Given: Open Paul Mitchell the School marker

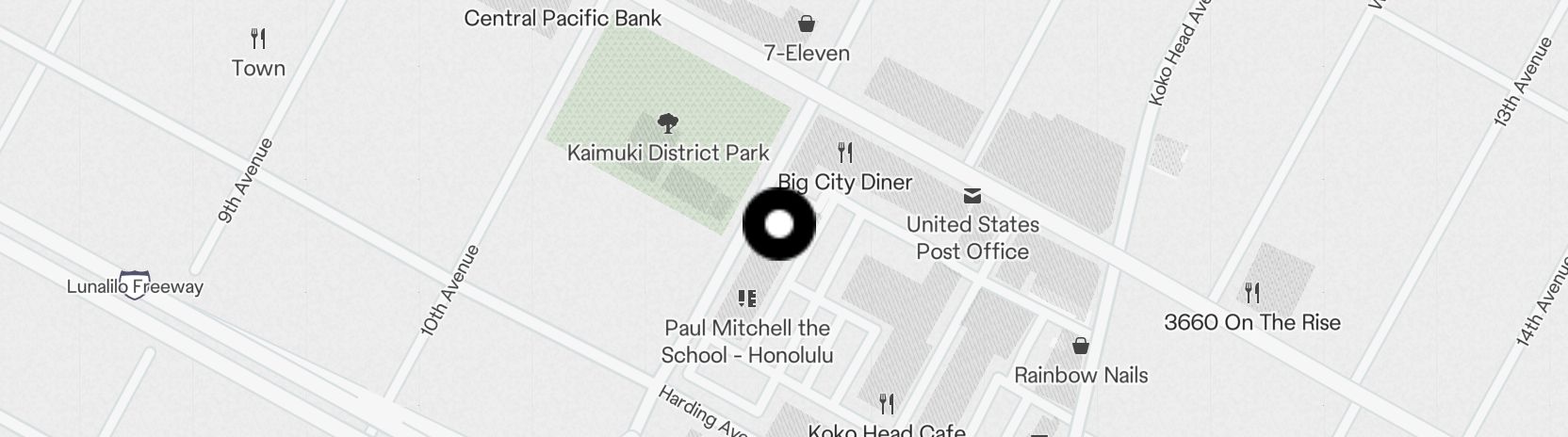Looking at the screenshot, I should (747, 299).
